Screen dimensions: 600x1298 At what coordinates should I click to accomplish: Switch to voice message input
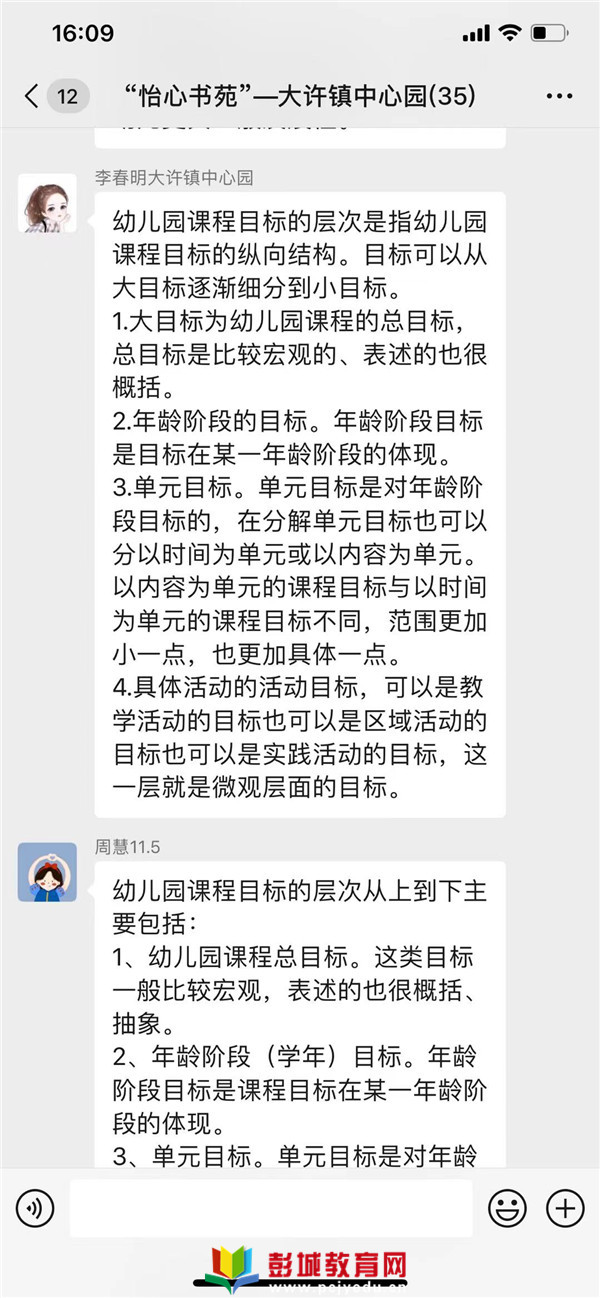35,1209
